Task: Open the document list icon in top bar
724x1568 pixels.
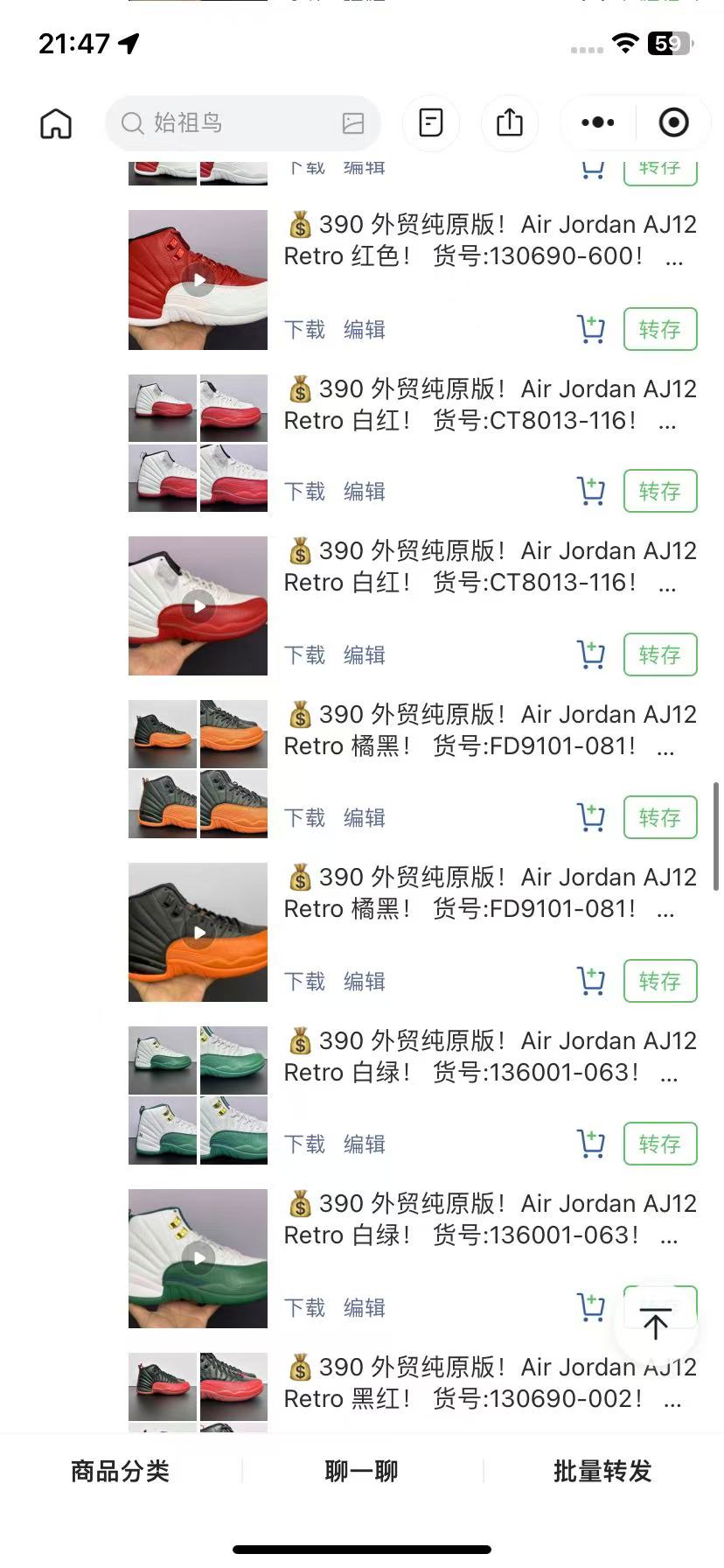Action: (x=431, y=122)
